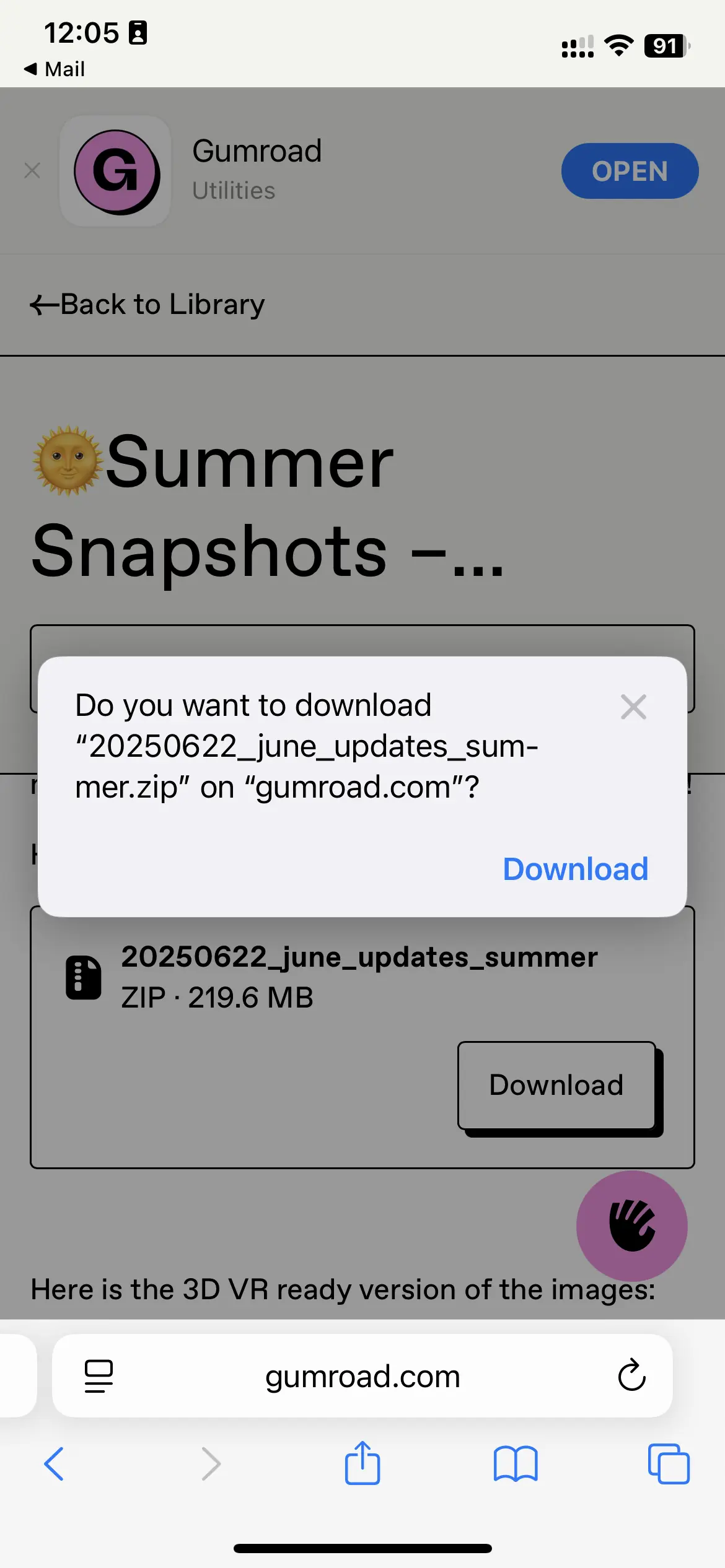Open the purple hand chat bubble

pos(631,1226)
